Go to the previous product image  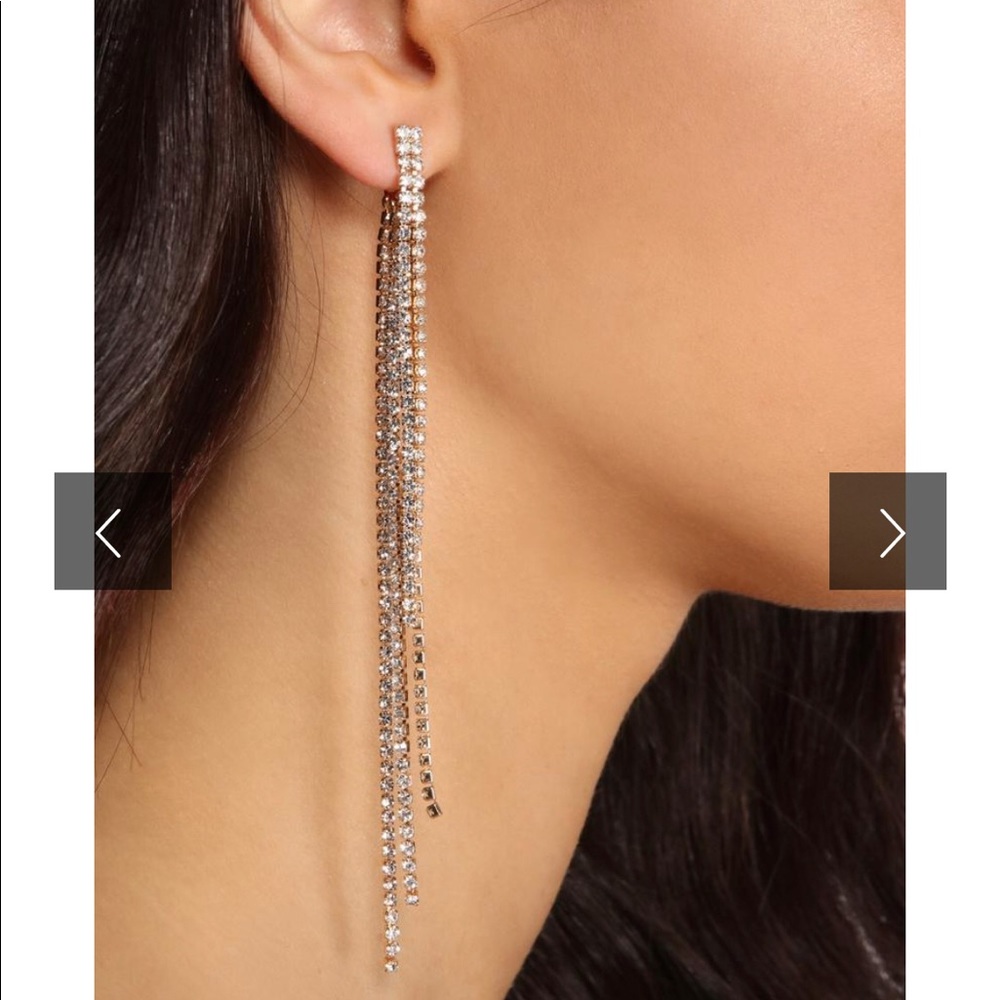111,531
